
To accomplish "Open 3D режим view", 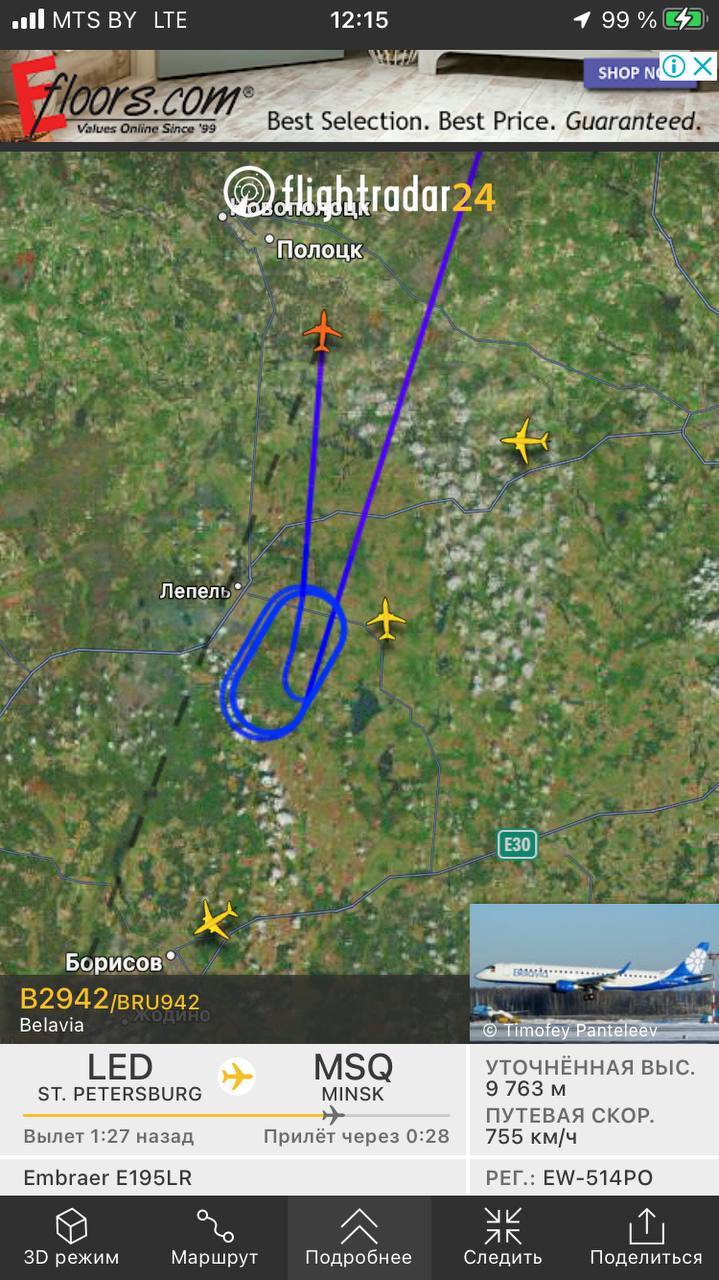I will click(x=71, y=1238).
